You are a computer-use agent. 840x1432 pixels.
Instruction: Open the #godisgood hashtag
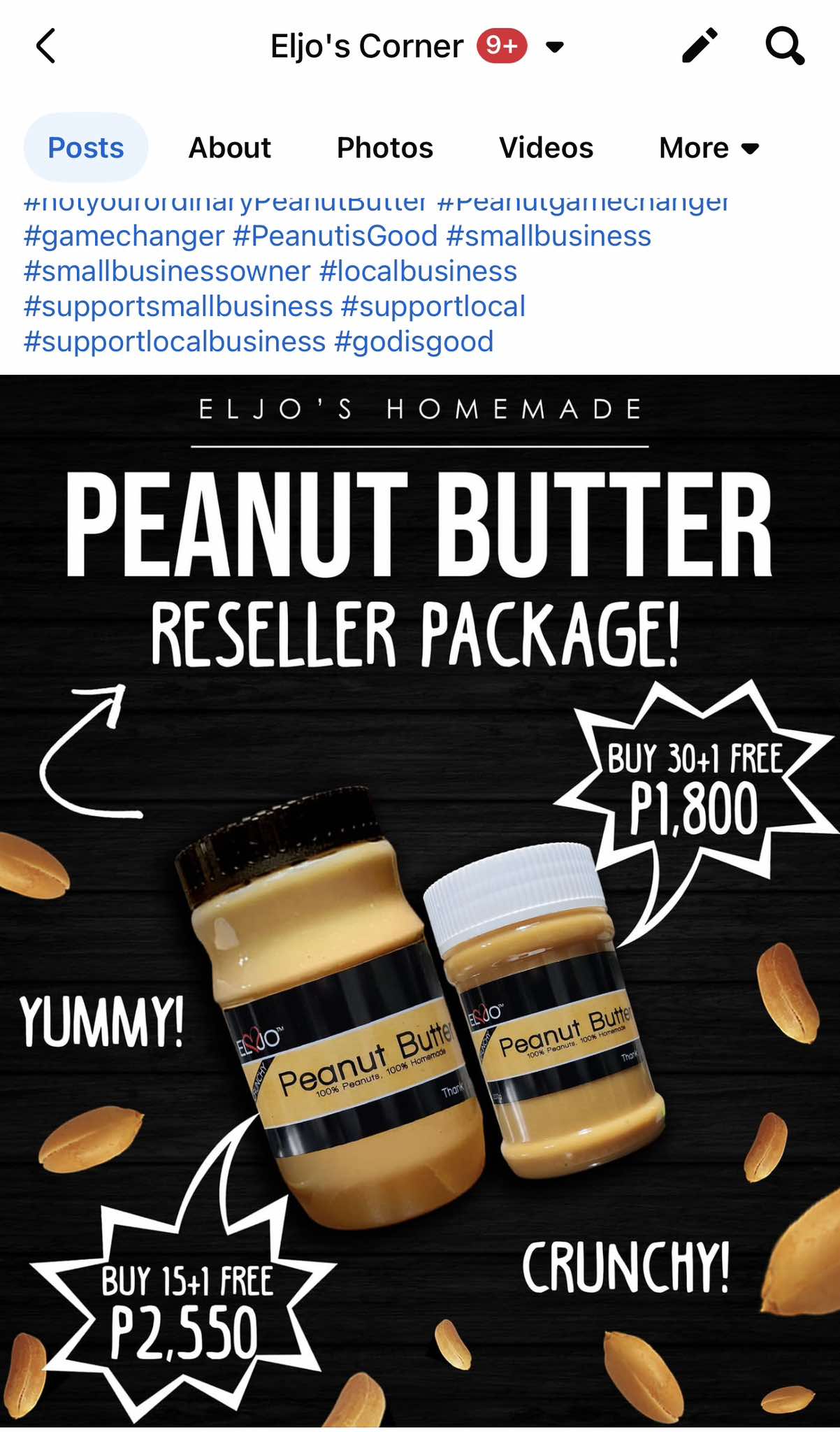414,342
